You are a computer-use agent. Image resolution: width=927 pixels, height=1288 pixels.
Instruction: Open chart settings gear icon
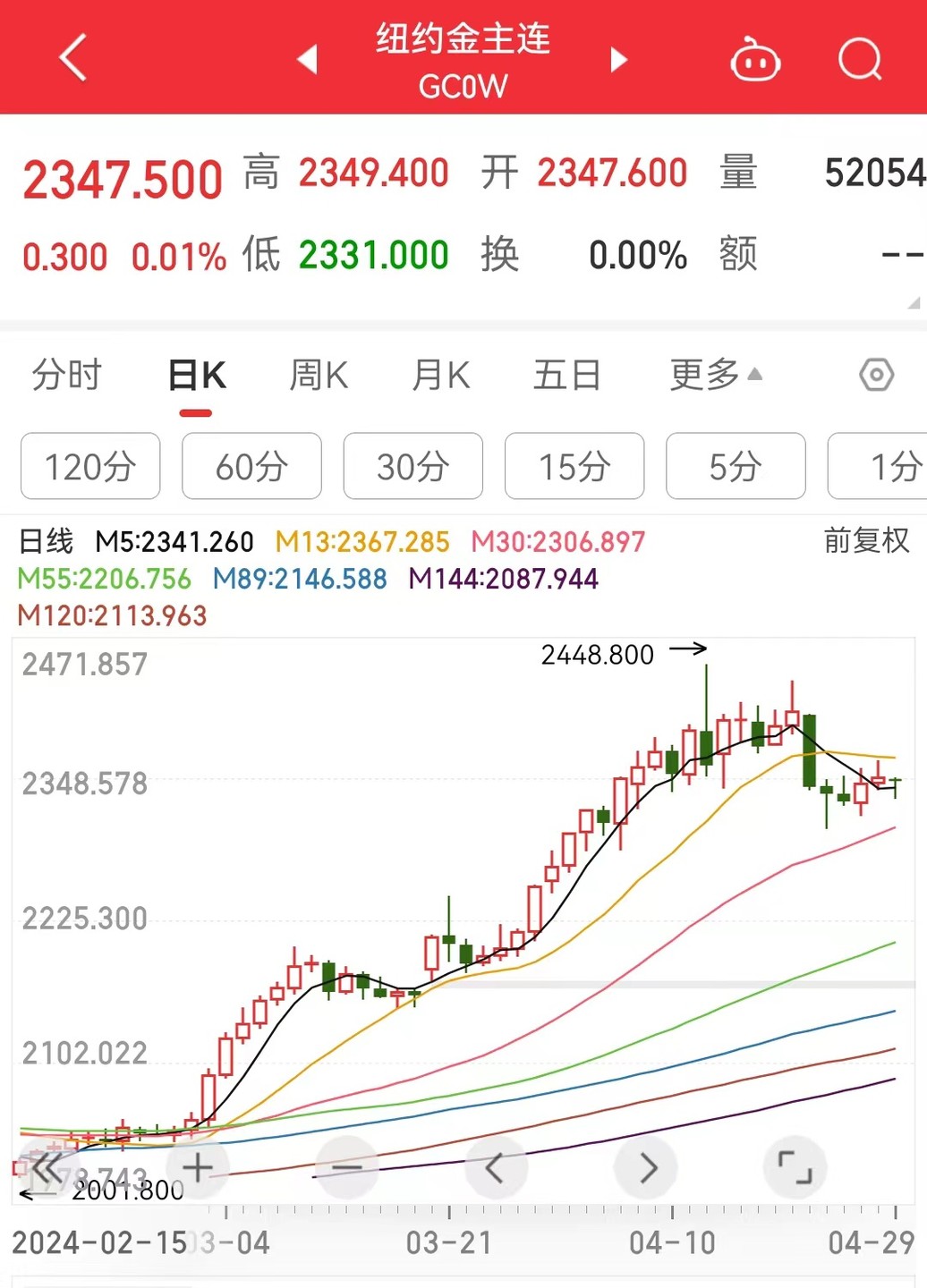(876, 375)
